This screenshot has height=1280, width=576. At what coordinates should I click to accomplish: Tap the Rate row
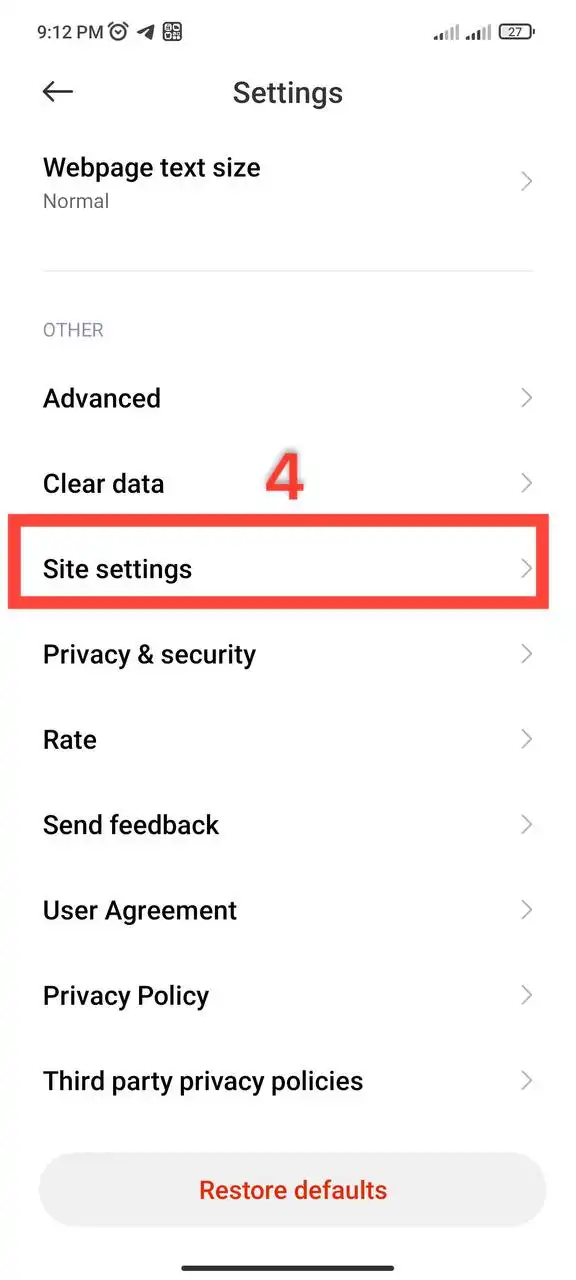[288, 740]
